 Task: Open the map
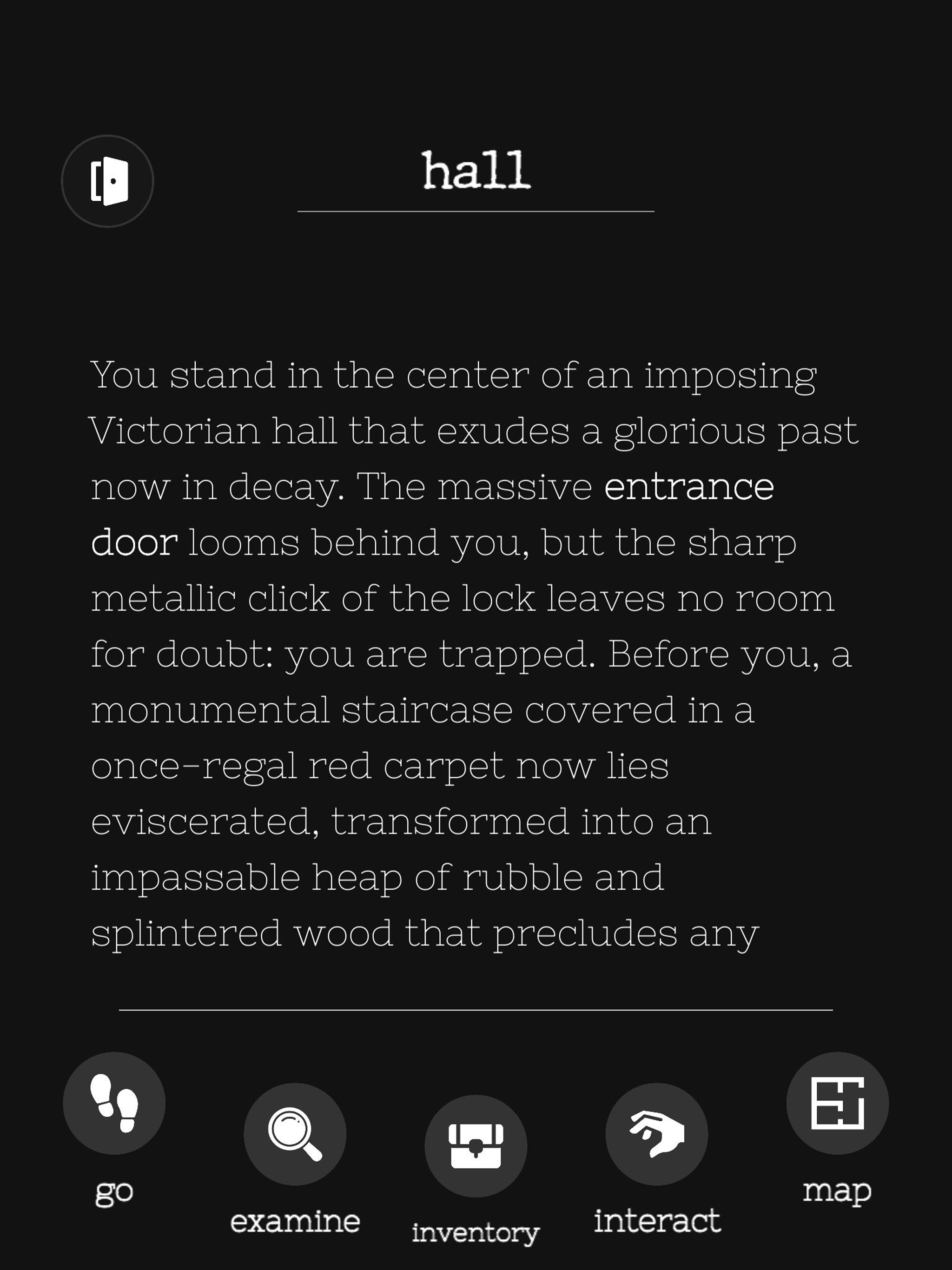pyautogui.click(x=837, y=1103)
